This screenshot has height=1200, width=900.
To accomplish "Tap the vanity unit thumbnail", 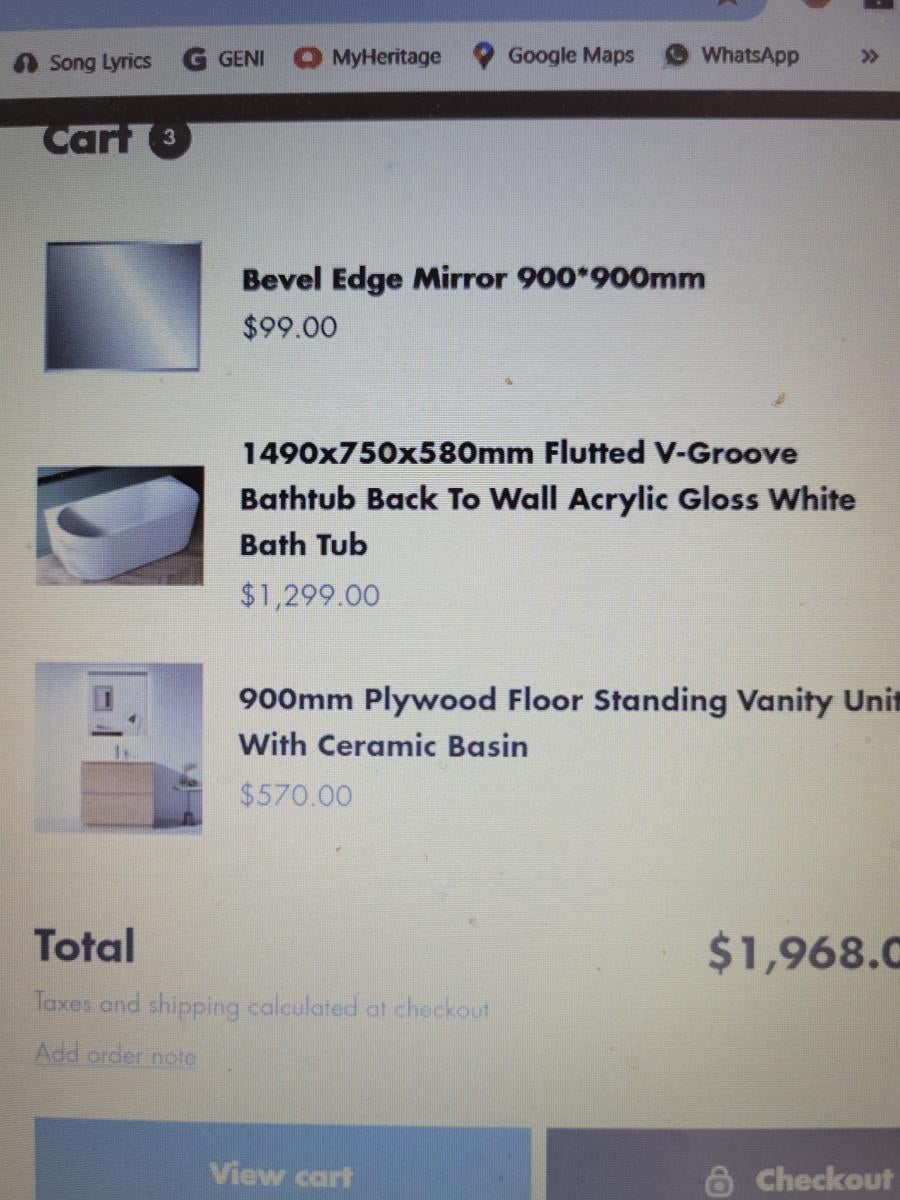I will pyautogui.click(x=119, y=747).
